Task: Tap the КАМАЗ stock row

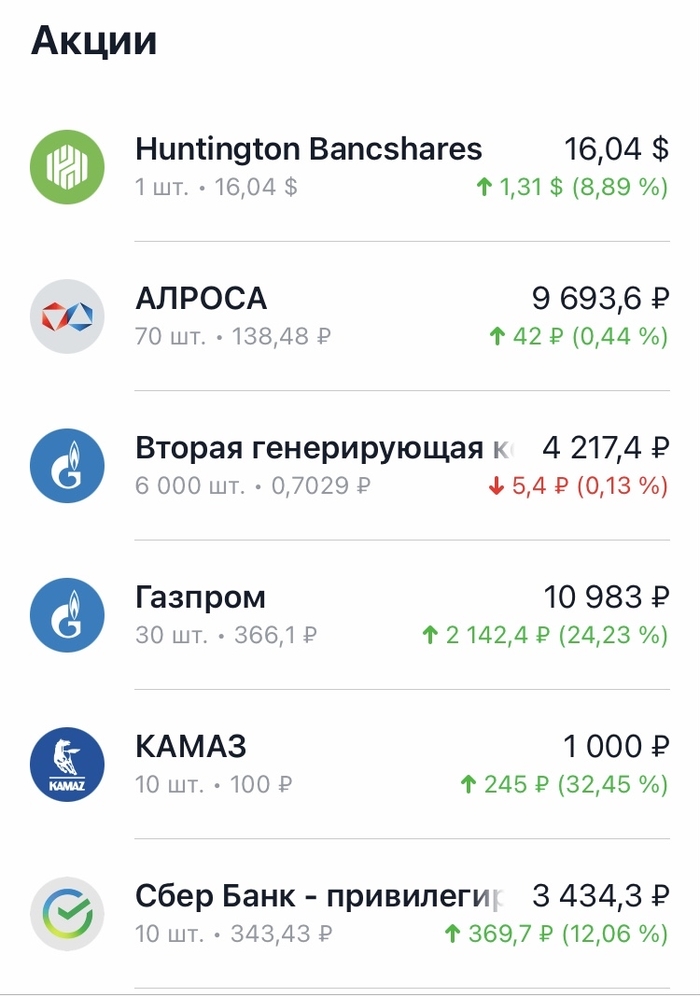Action: (350, 764)
